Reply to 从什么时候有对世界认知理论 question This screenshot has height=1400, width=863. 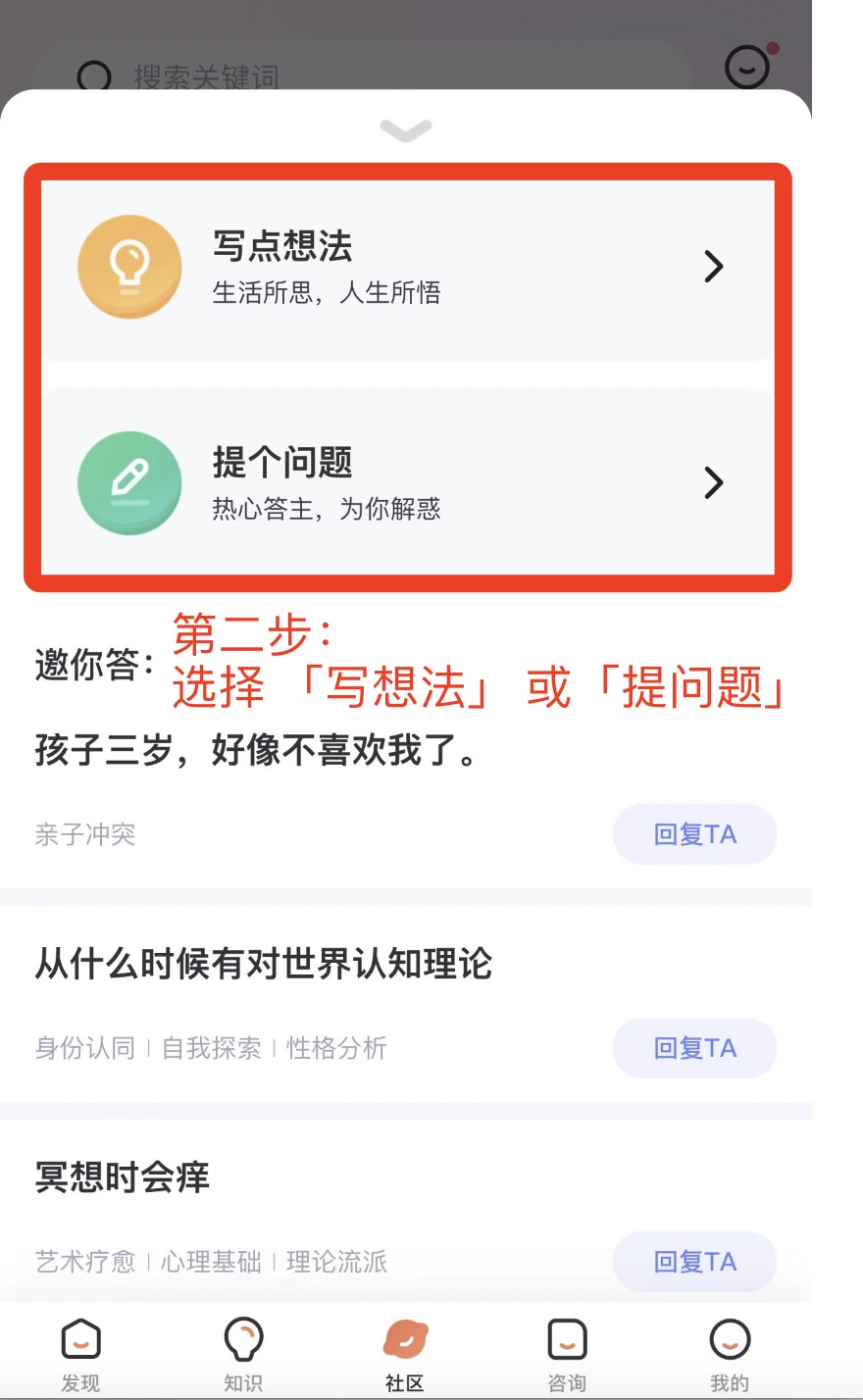coord(694,1048)
